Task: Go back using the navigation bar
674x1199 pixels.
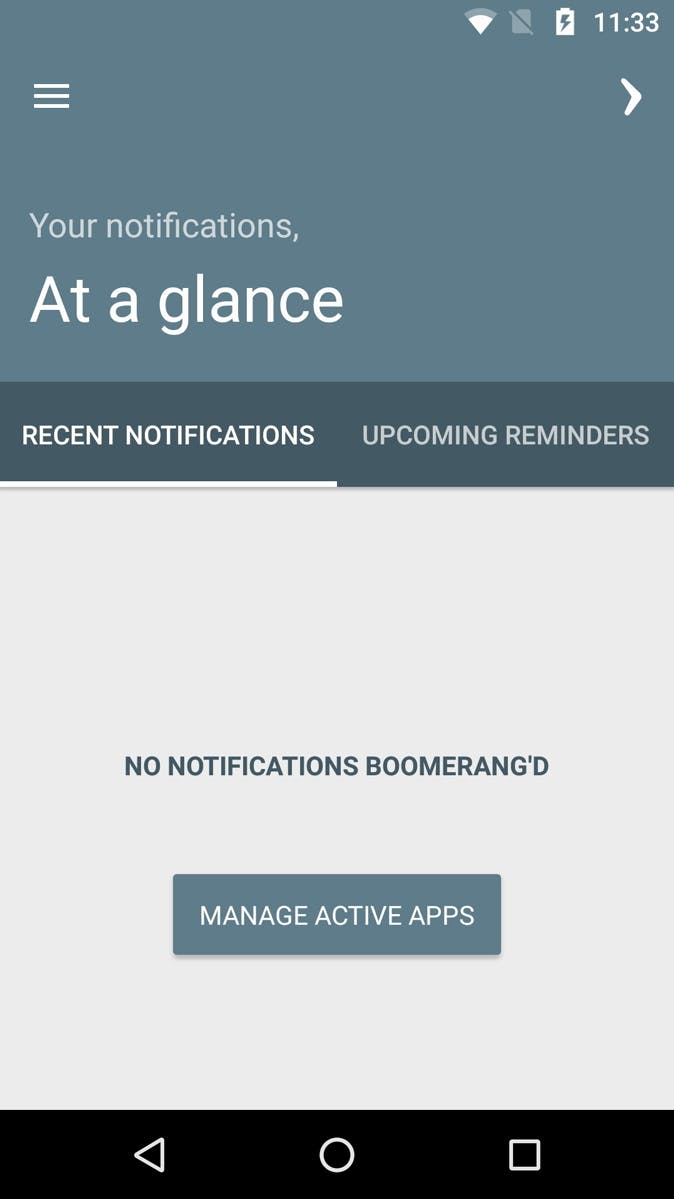Action: (x=150, y=1155)
